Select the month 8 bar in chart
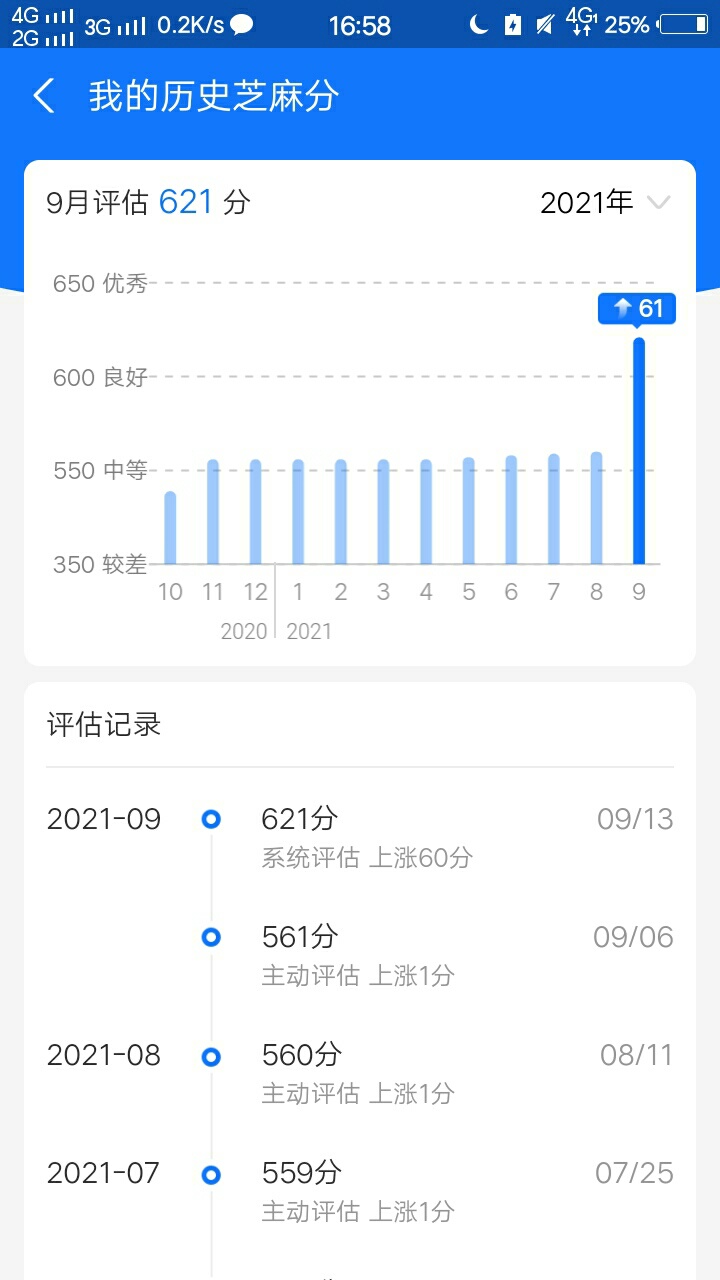Viewport: 720px width, 1280px height. click(x=596, y=508)
